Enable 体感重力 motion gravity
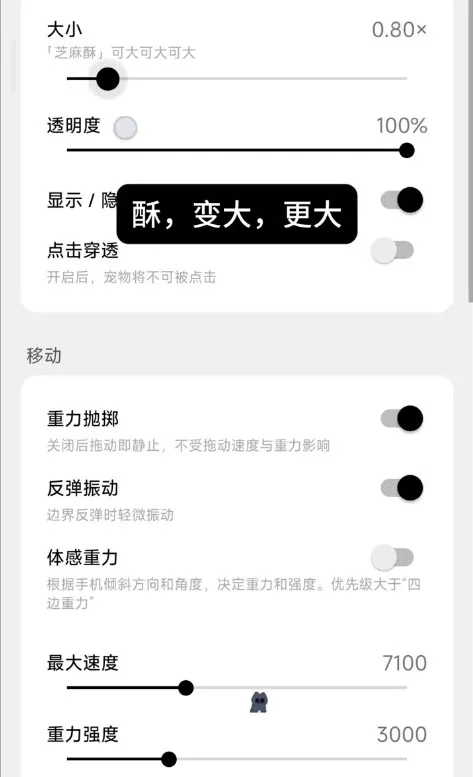 [392, 557]
